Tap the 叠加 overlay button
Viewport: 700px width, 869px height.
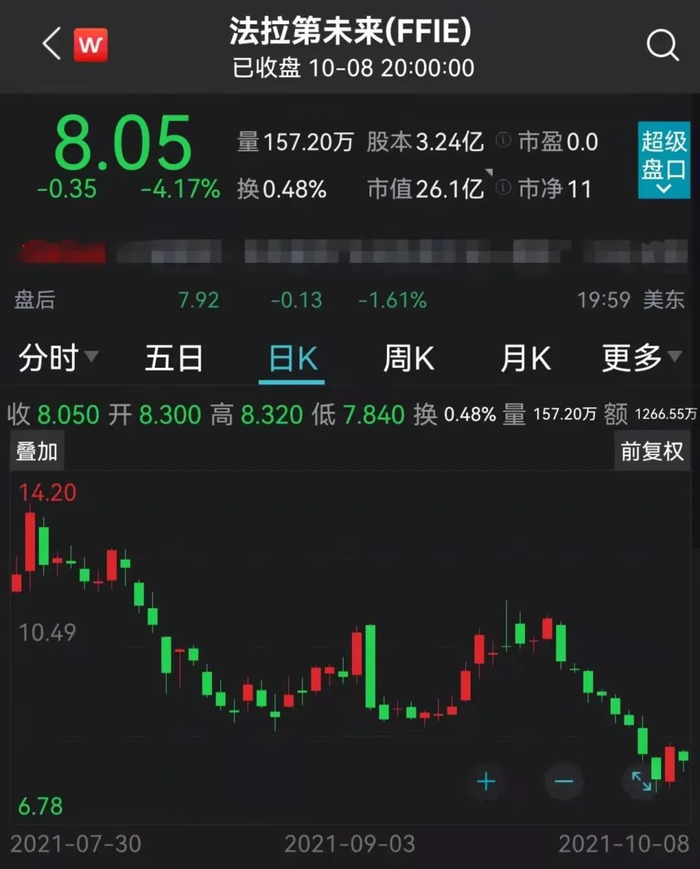[36, 452]
